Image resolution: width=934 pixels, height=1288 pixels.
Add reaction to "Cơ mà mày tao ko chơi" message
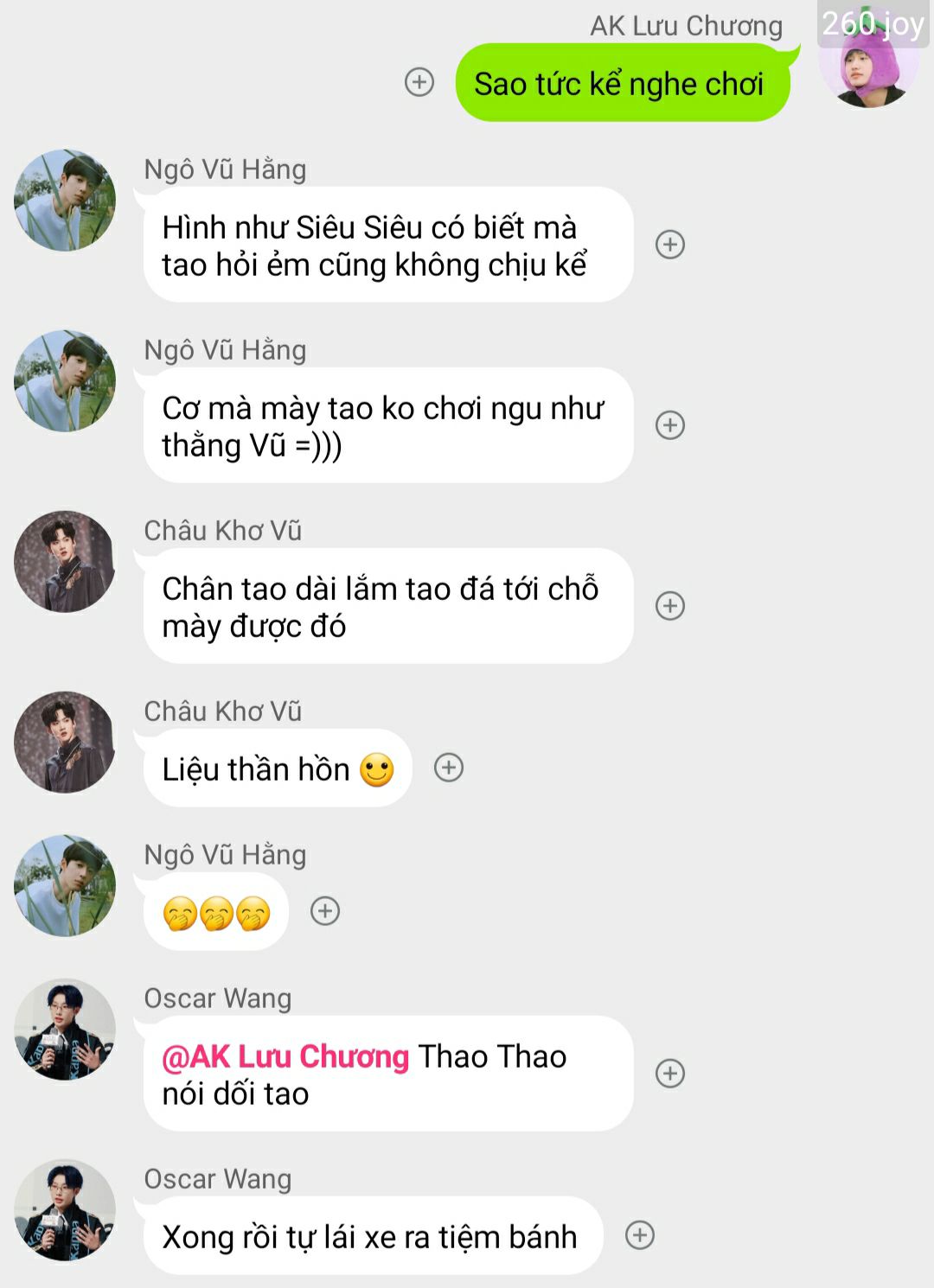(x=670, y=425)
